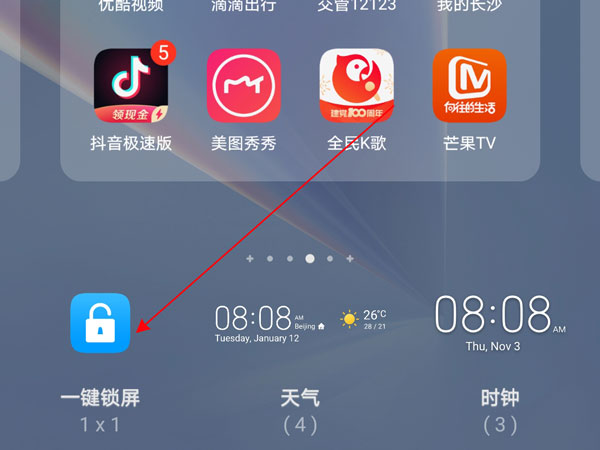Tap the highlighted page indicator dot
Screen dimensions: 600x450
tap(310, 258)
